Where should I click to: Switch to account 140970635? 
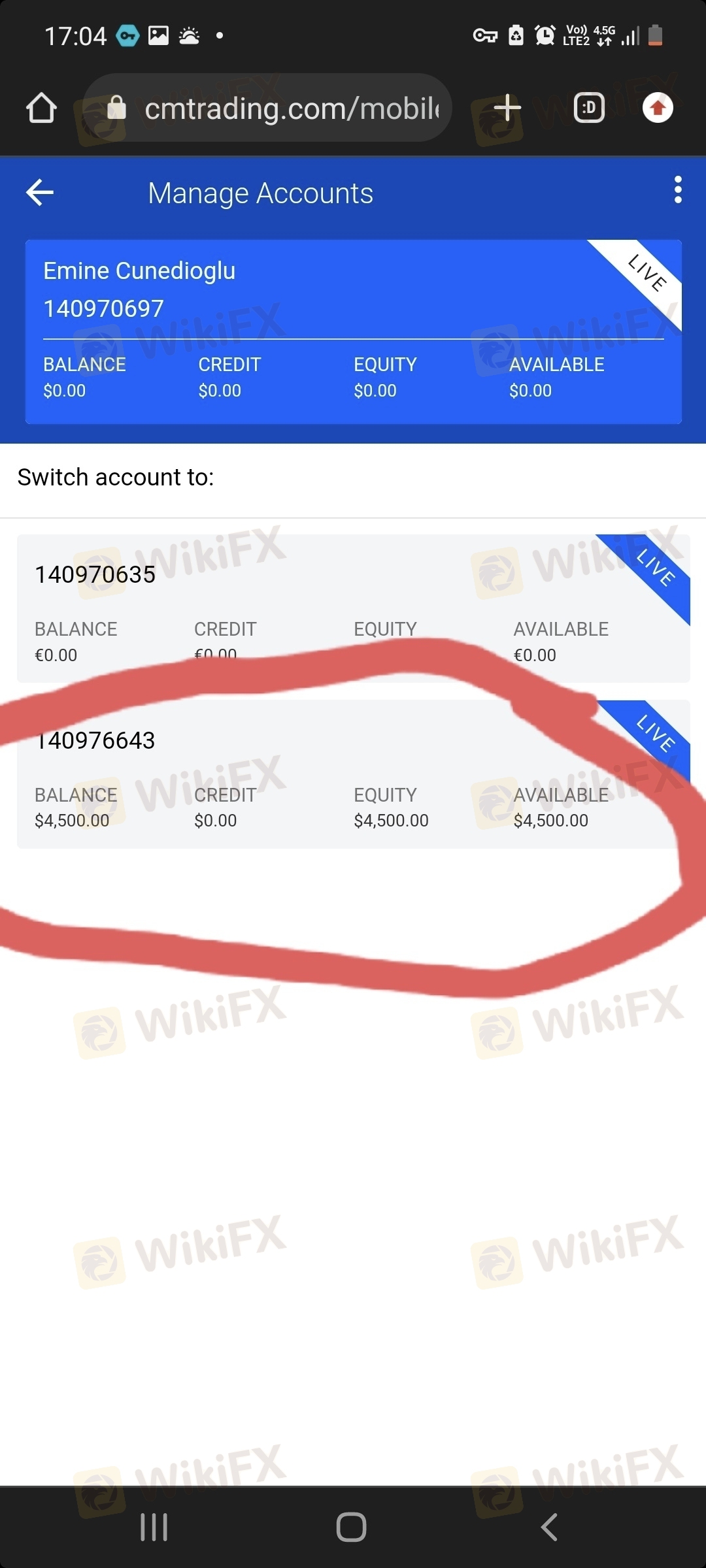click(x=353, y=608)
